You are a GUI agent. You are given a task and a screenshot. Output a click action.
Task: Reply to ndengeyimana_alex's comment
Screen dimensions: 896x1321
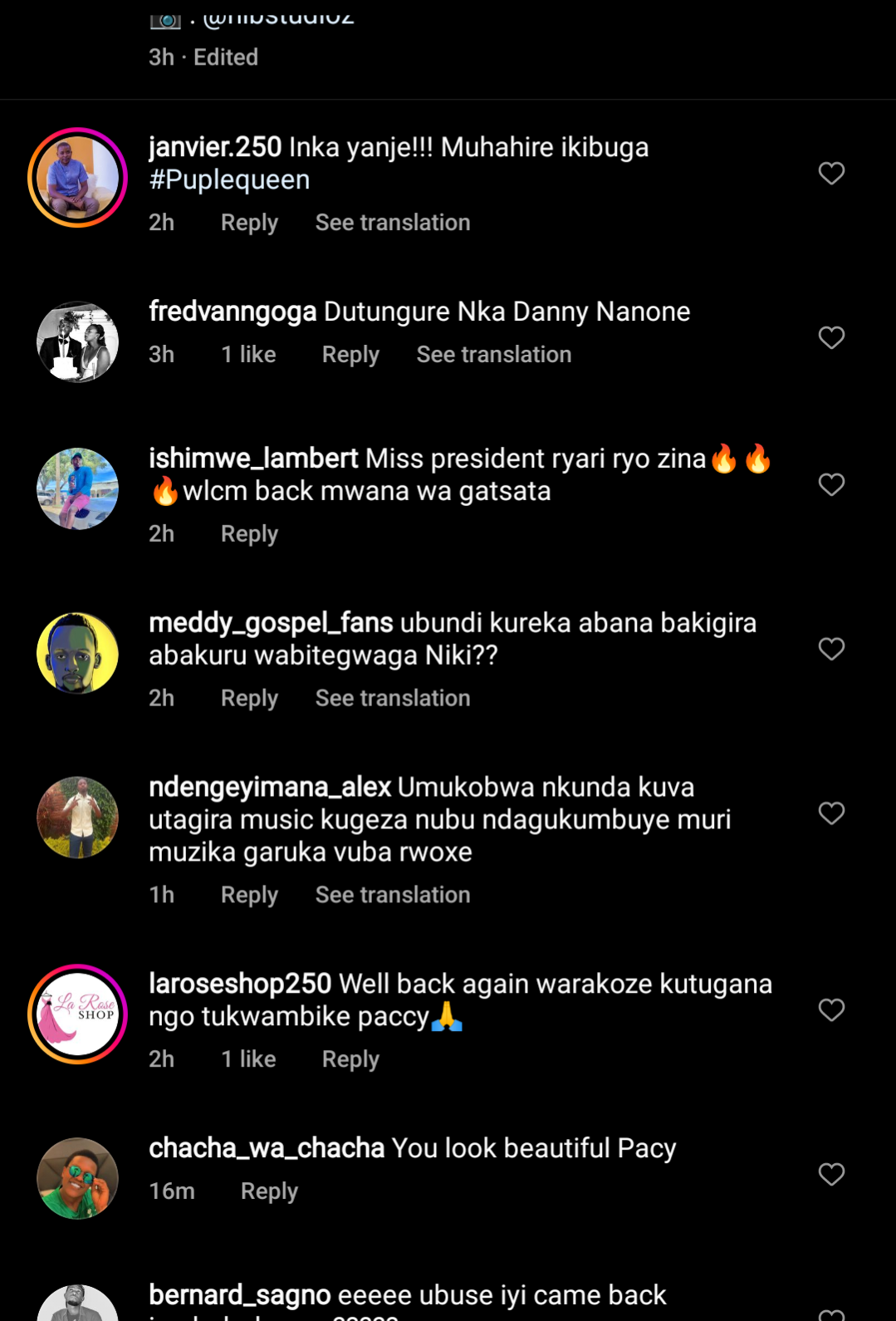pos(249,895)
